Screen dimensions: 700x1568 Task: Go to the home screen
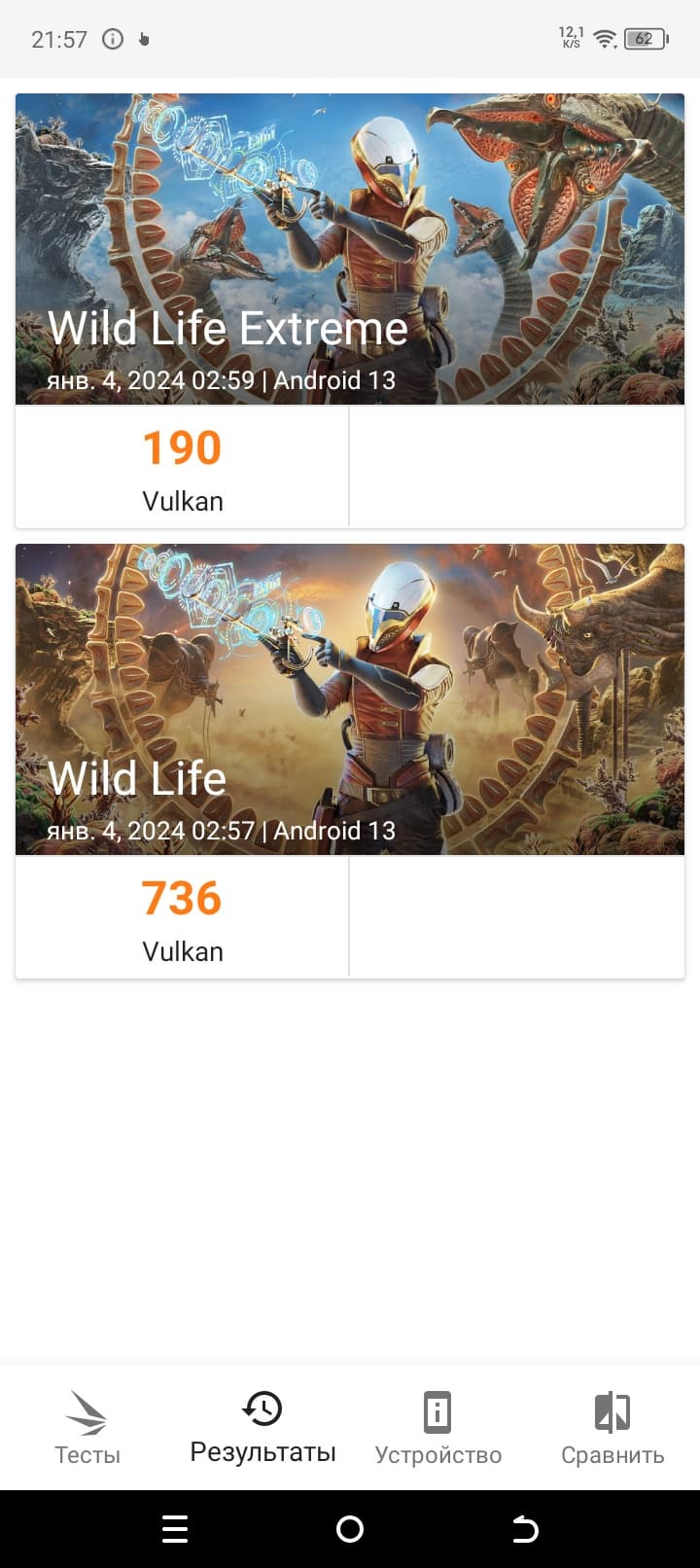350,1529
